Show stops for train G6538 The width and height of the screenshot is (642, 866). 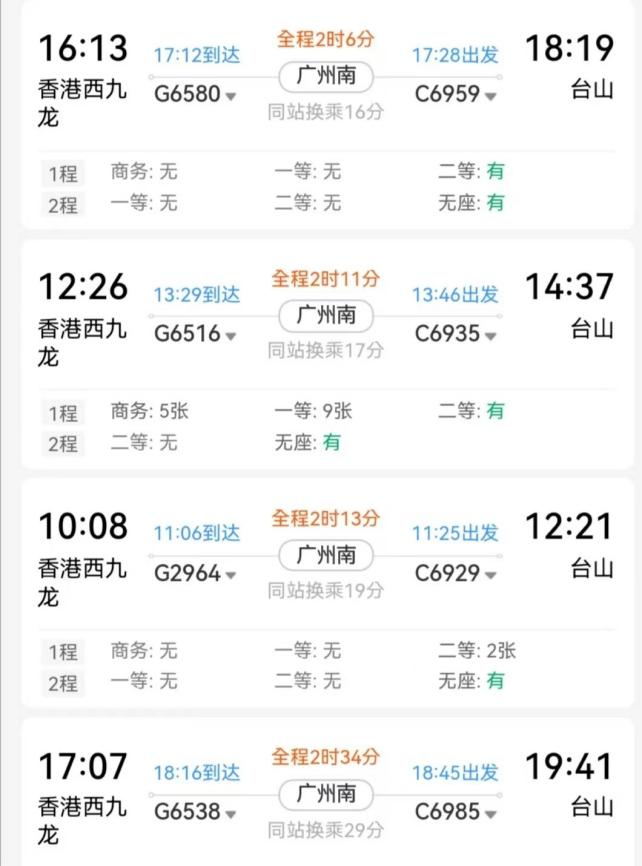point(196,812)
